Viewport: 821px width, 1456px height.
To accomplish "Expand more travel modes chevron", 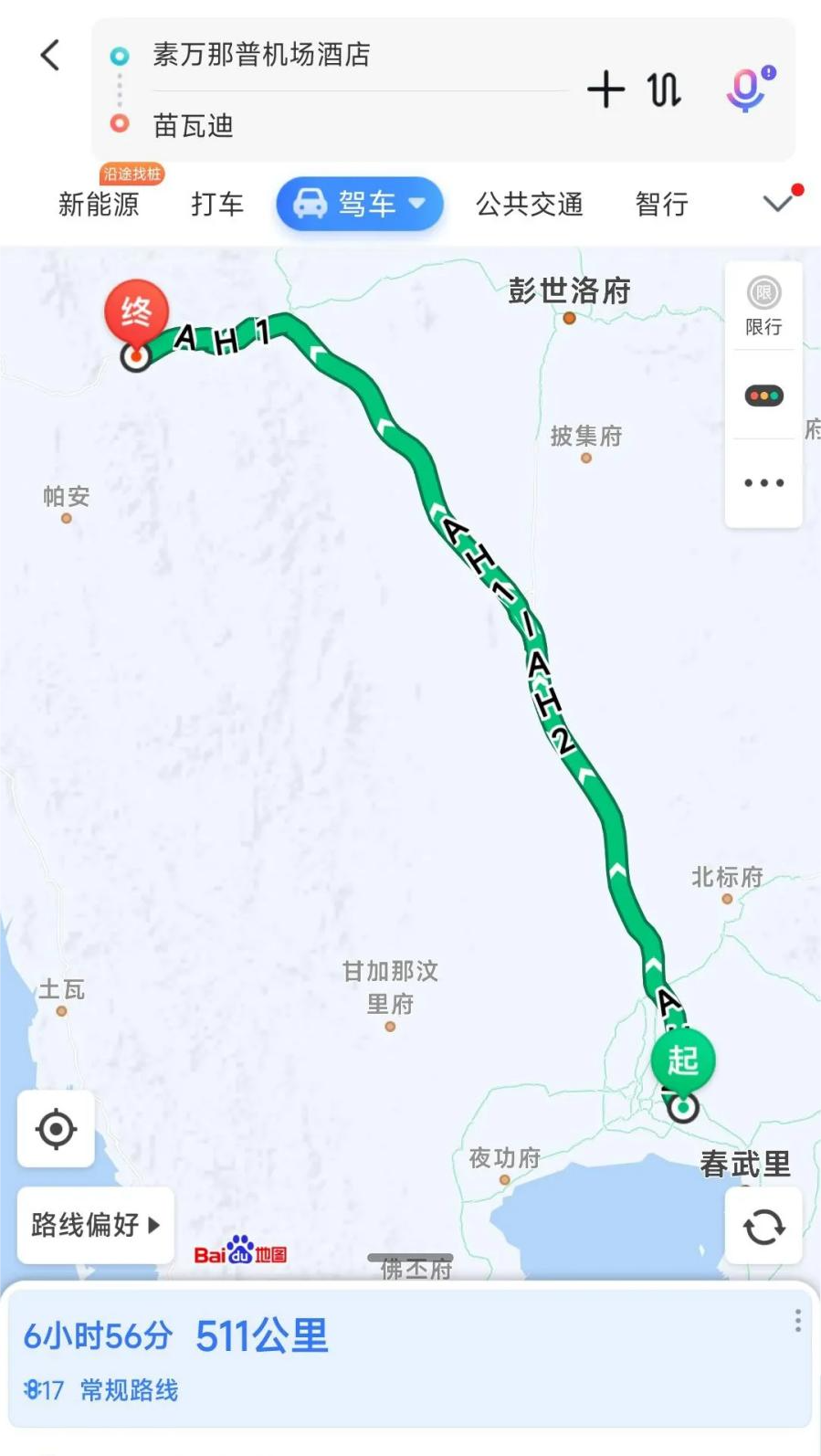I will click(778, 203).
